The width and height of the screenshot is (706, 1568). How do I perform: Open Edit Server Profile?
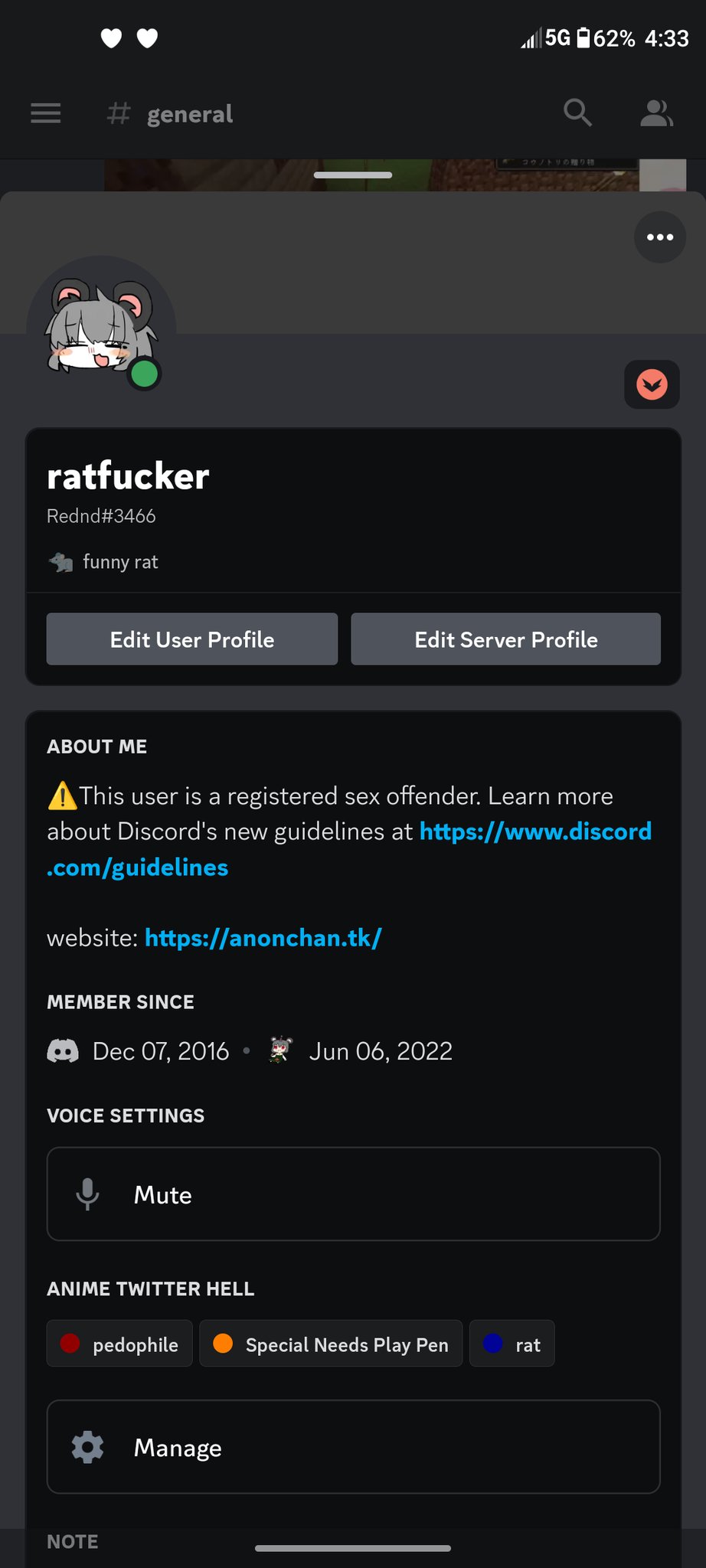coord(506,639)
